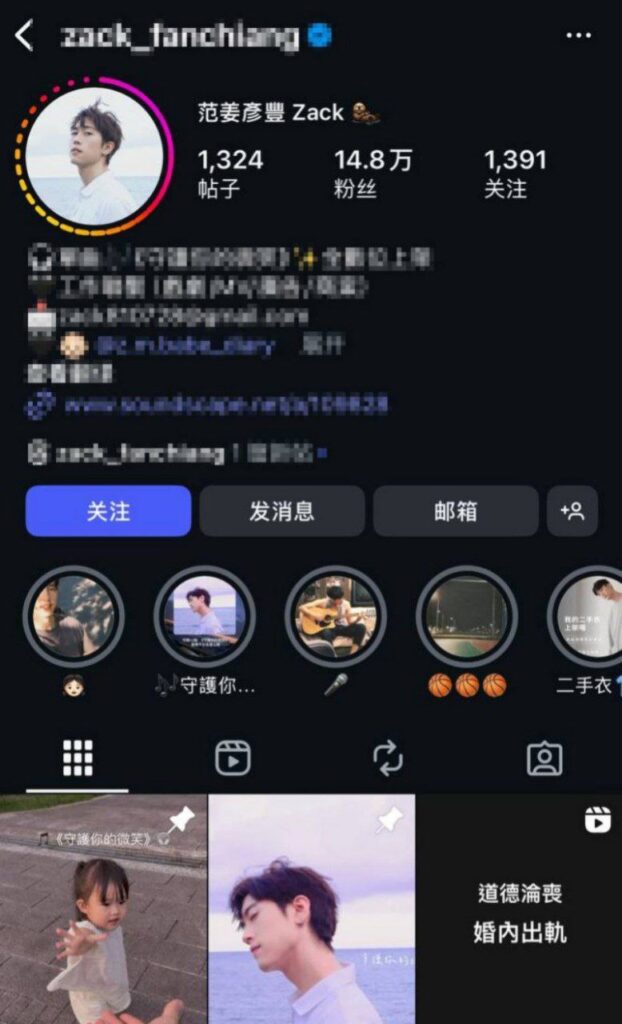
Task: Open the pinned seaside portrait post
Action: [x=311, y=910]
